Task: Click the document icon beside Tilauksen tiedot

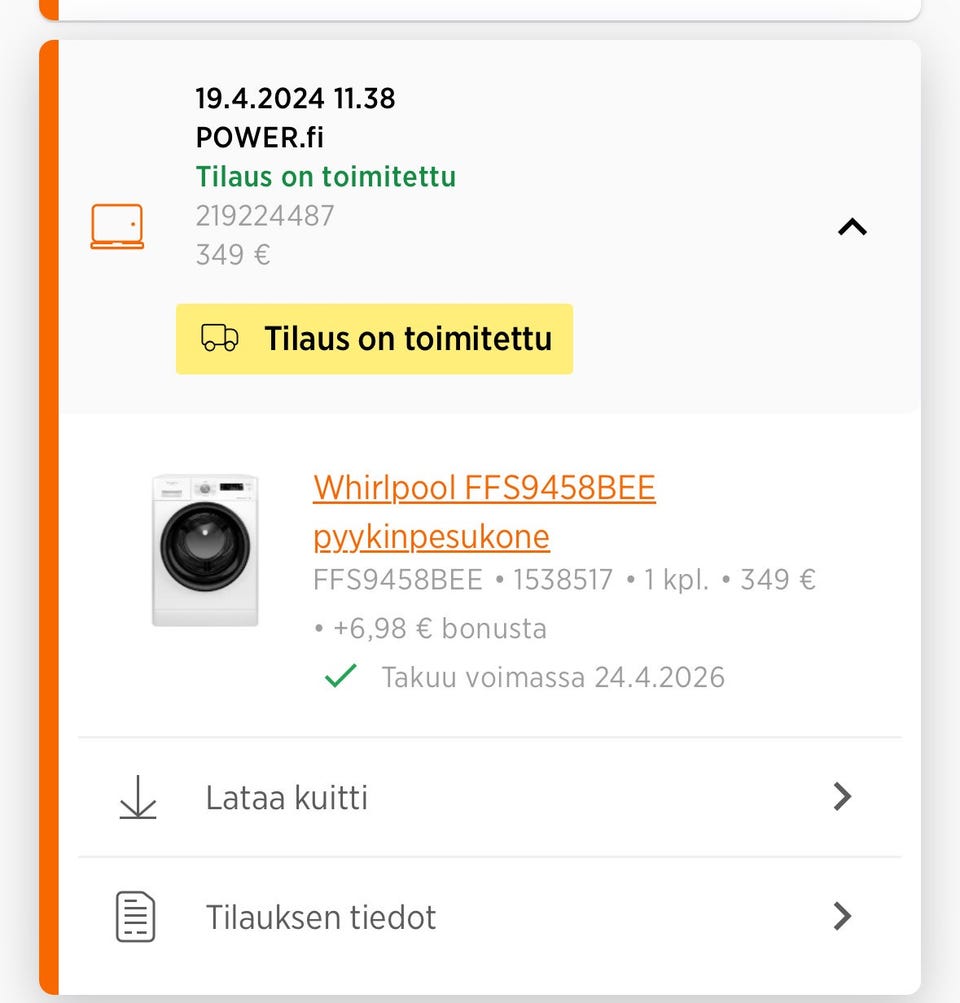Action: [x=138, y=916]
